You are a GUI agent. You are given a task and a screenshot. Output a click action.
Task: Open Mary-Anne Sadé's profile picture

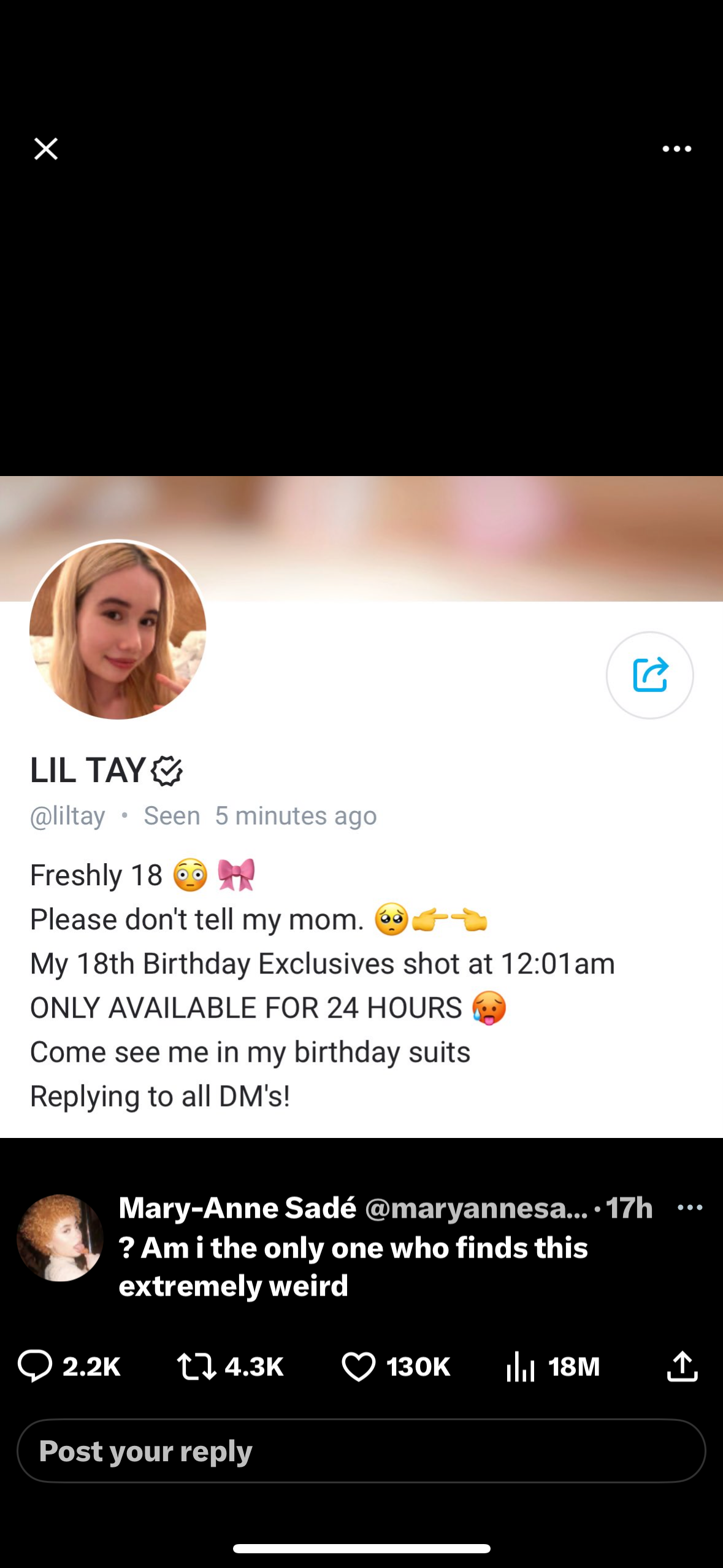[59, 1237]
